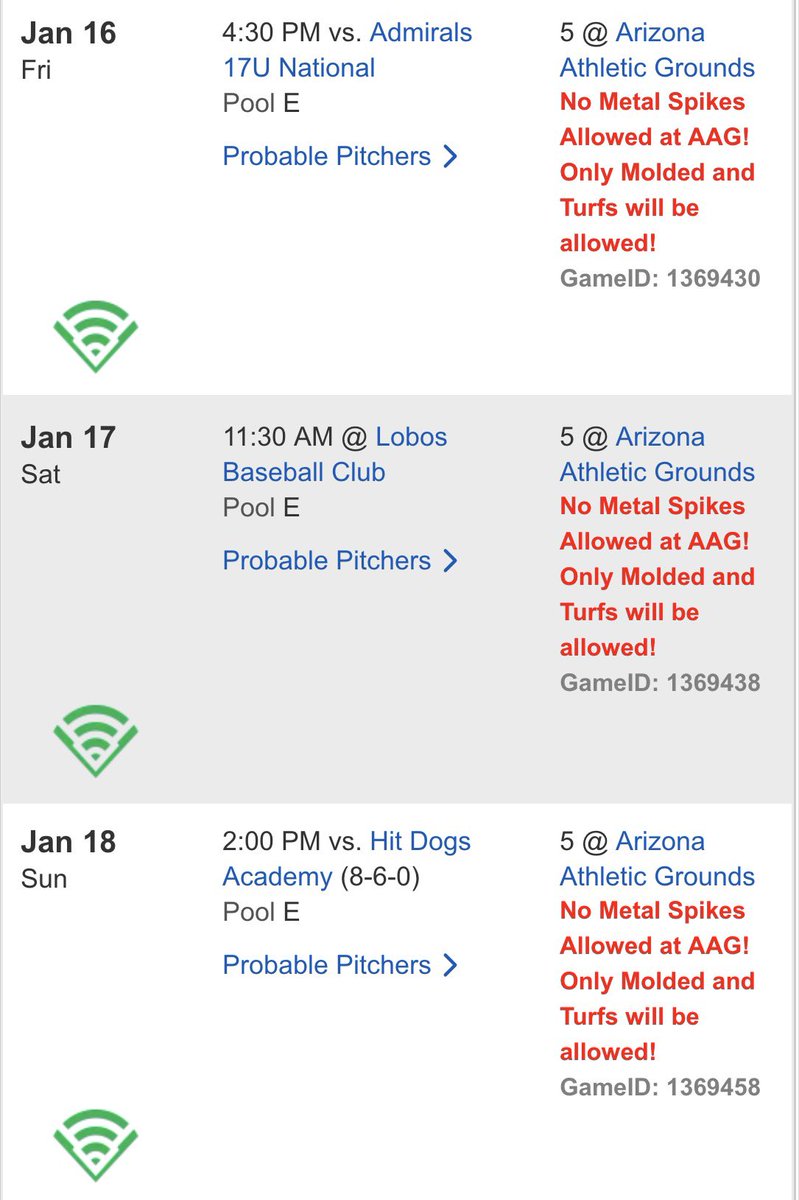The height and width of the screenshot is (1200, 799).
Task: Tap the green live-stream icon under Jan 18
Action: (x=95, y=1144)
